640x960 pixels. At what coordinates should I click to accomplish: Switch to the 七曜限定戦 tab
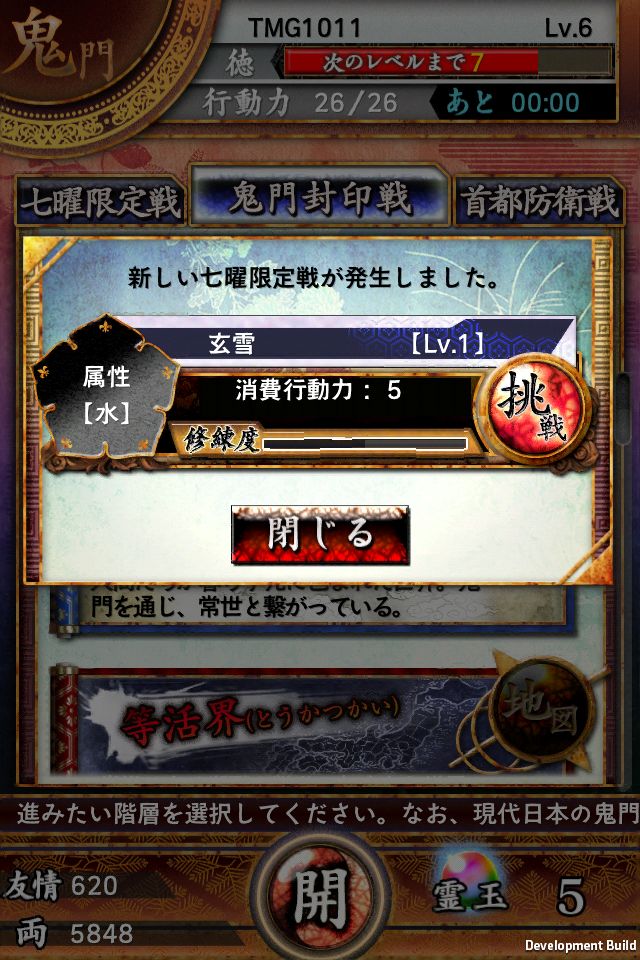[x=100, y=201]
